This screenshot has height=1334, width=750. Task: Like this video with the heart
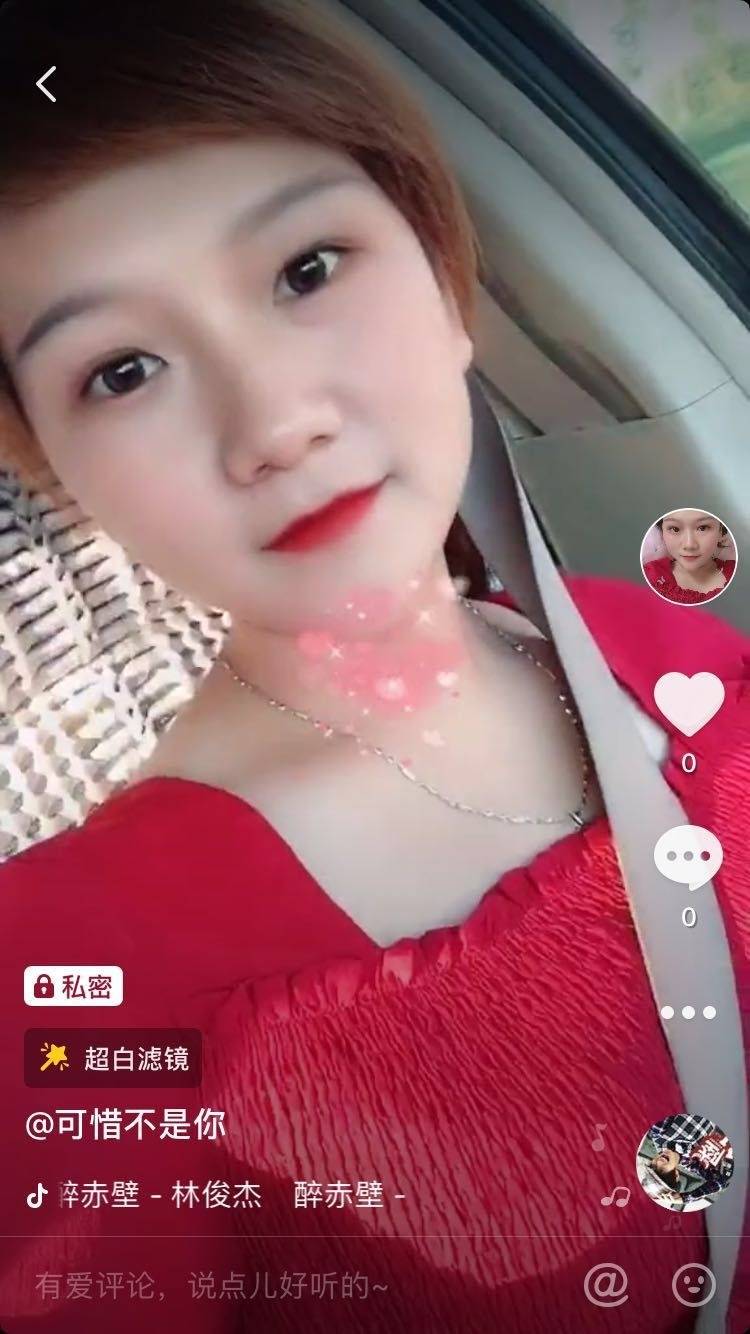[689, 703]
